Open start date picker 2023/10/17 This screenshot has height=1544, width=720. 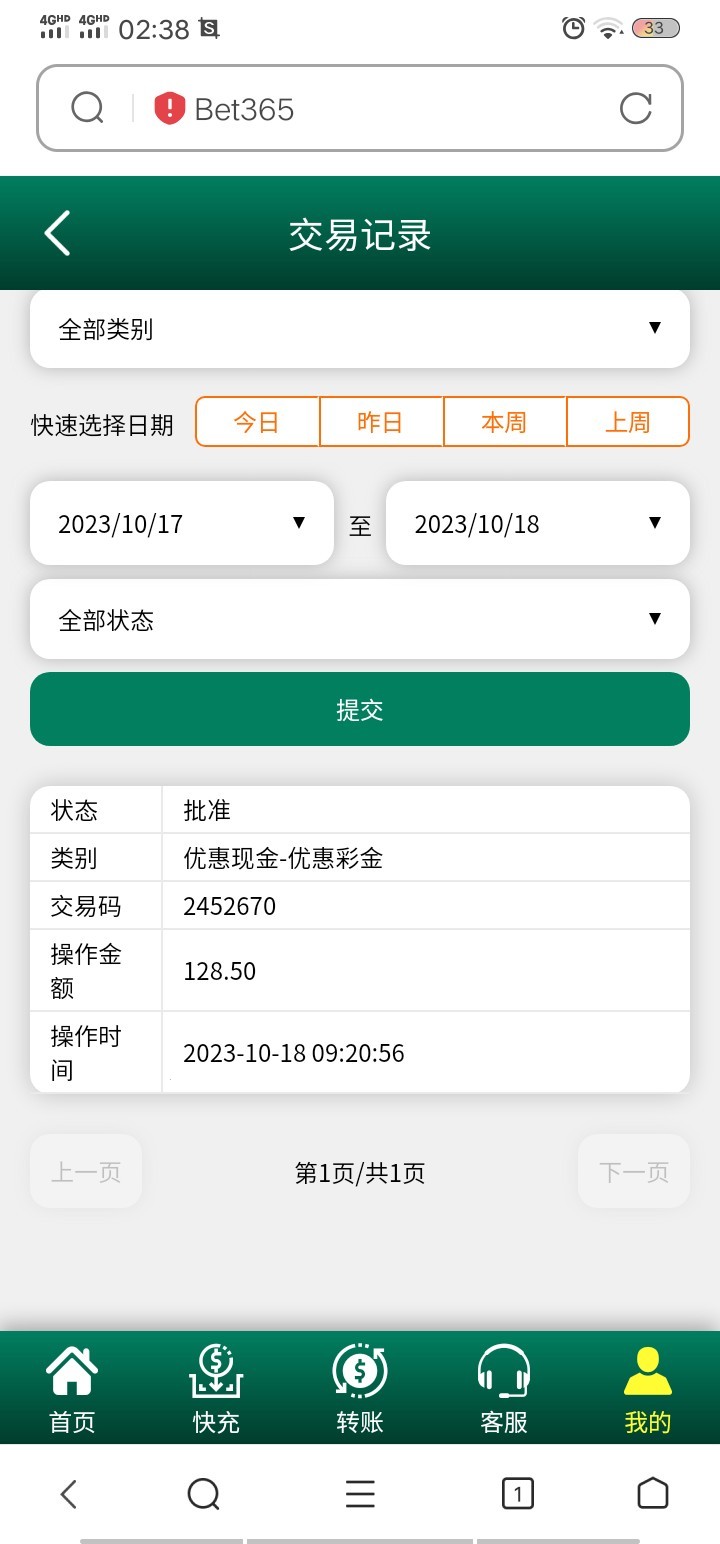(x=182, y=523)
